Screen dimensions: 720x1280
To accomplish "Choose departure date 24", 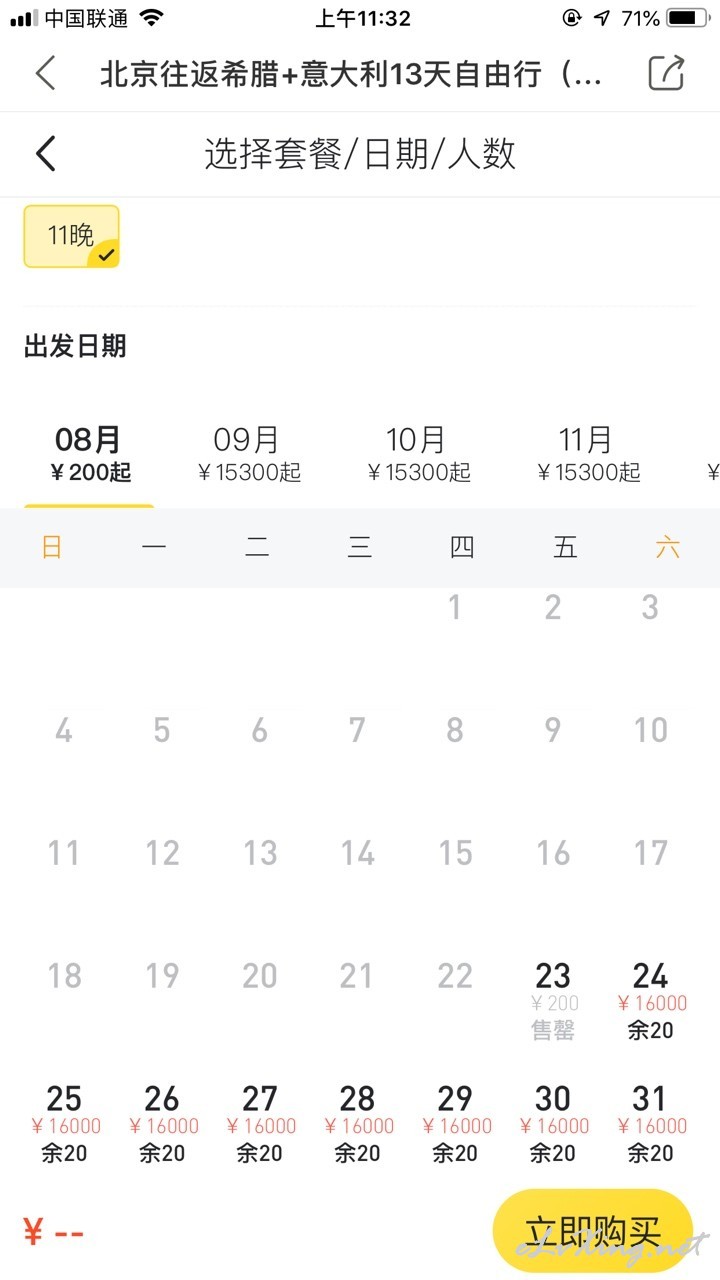I will tap(651, 1002).
